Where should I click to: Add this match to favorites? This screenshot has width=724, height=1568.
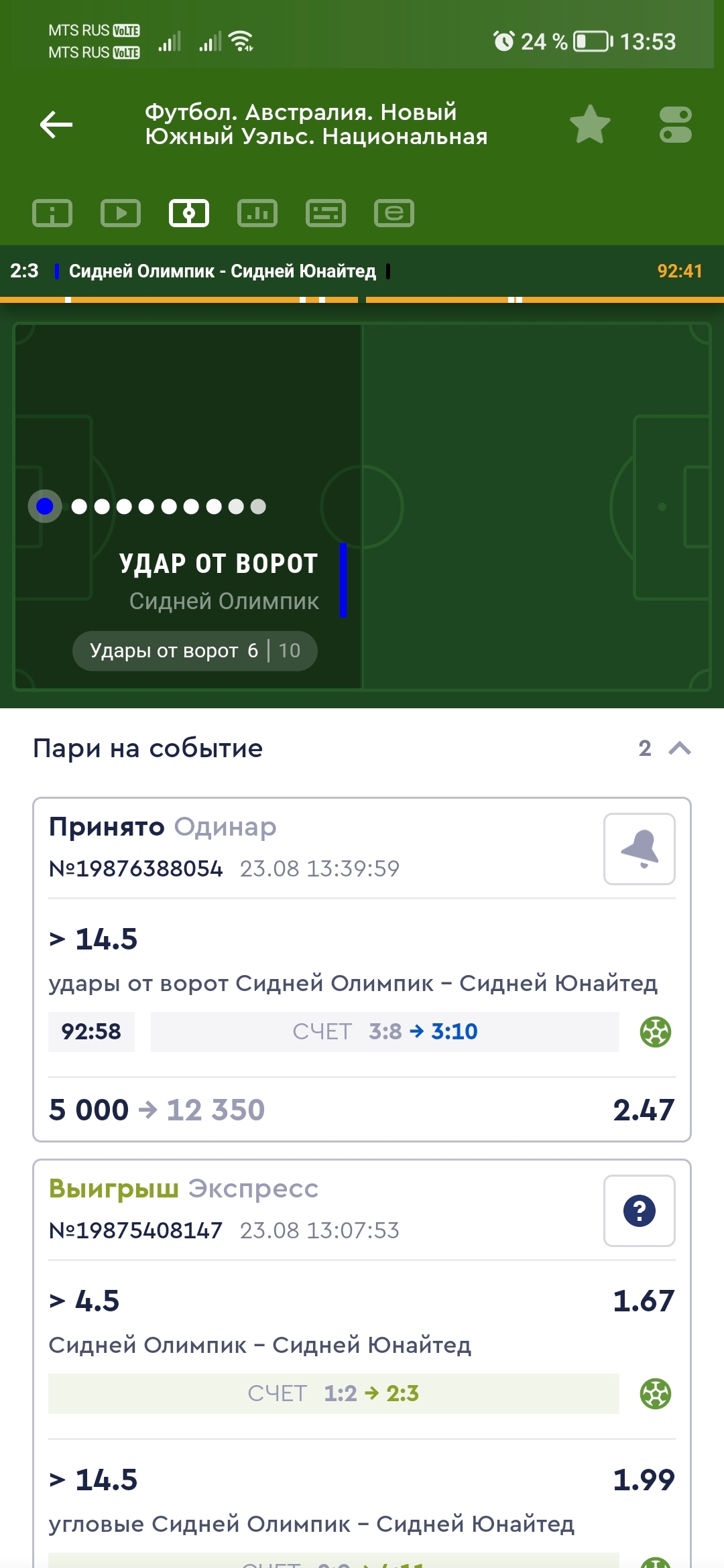pyautogui.click(x=590, y=125)
